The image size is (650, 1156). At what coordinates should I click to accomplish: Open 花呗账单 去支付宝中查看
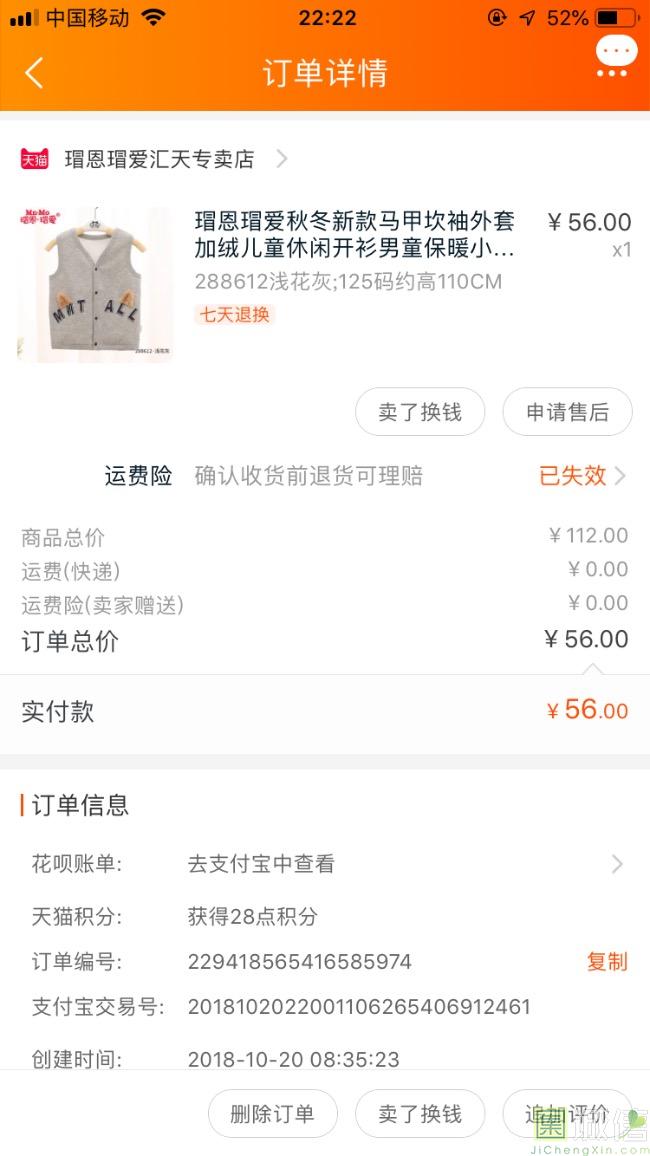[325, 863]
